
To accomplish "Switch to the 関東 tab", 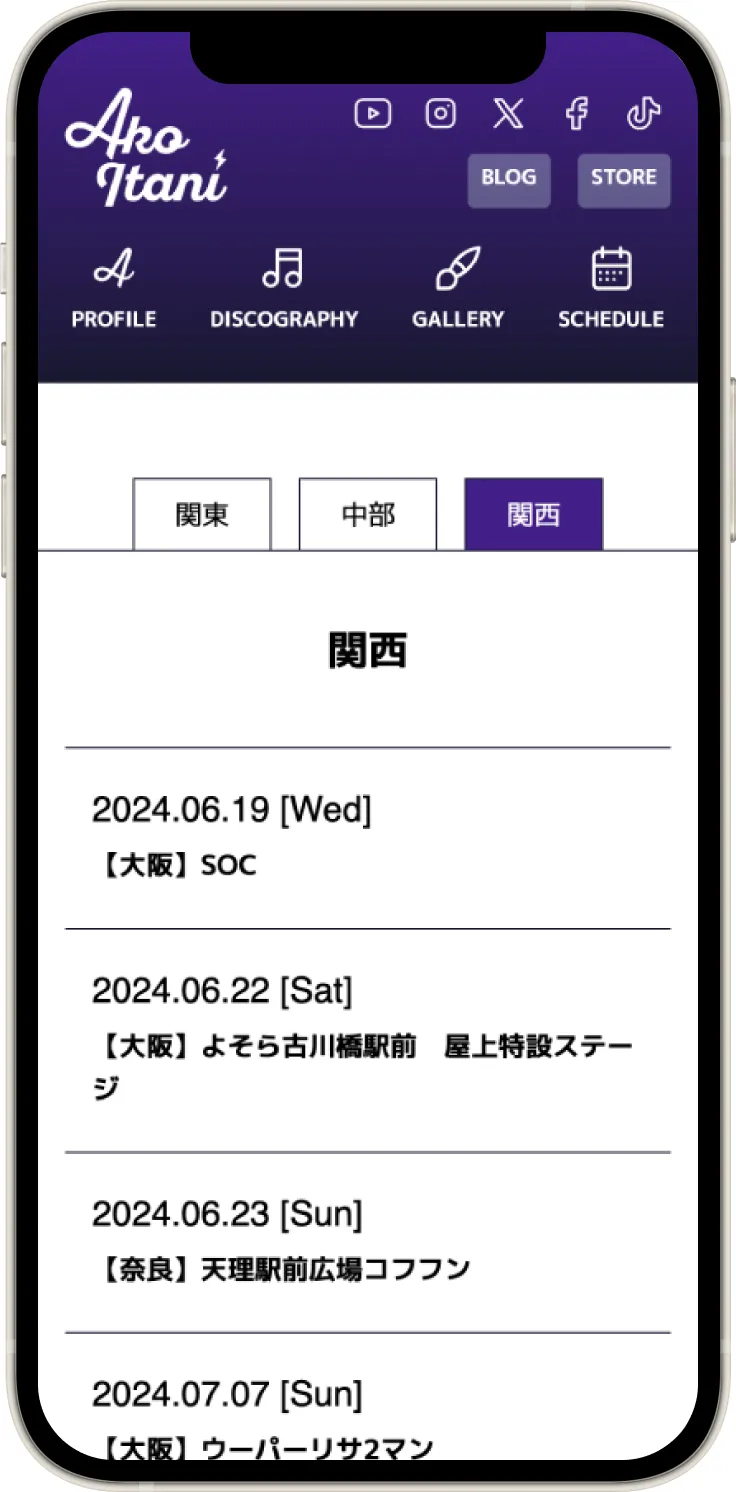I will (x=202, y=514).
